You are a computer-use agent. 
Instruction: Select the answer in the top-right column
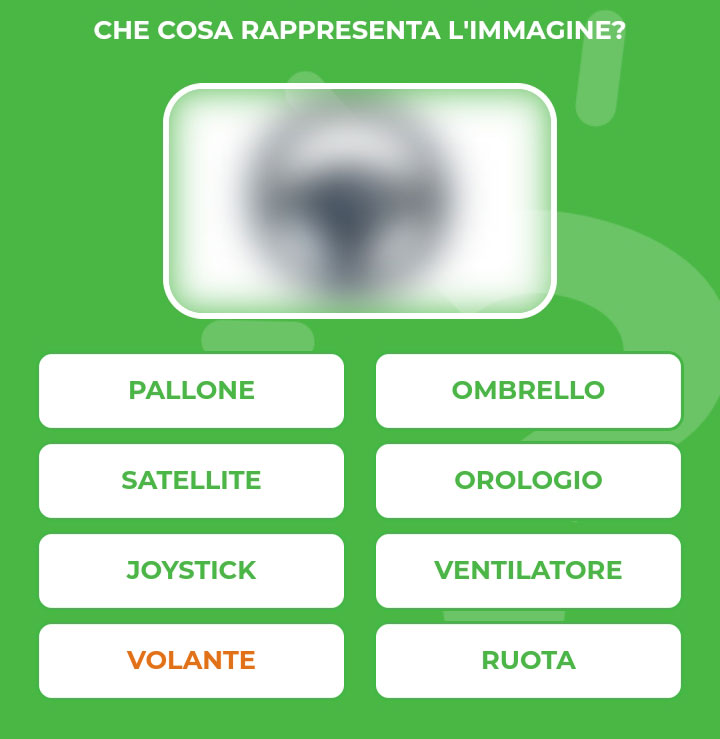coord(528,391)
